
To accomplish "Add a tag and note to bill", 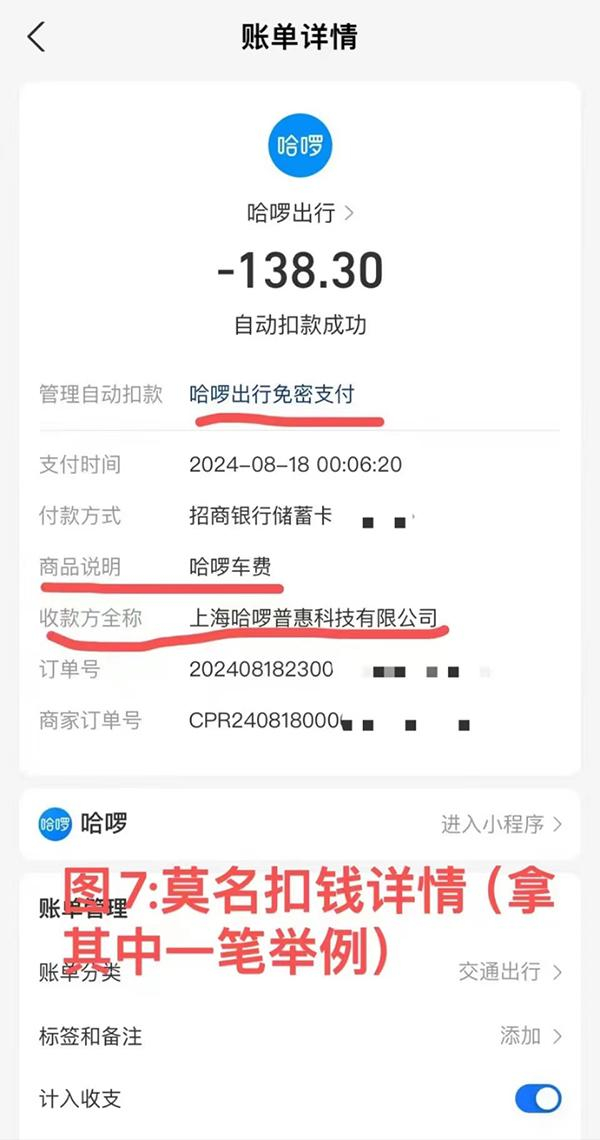I will point(300,1035).
